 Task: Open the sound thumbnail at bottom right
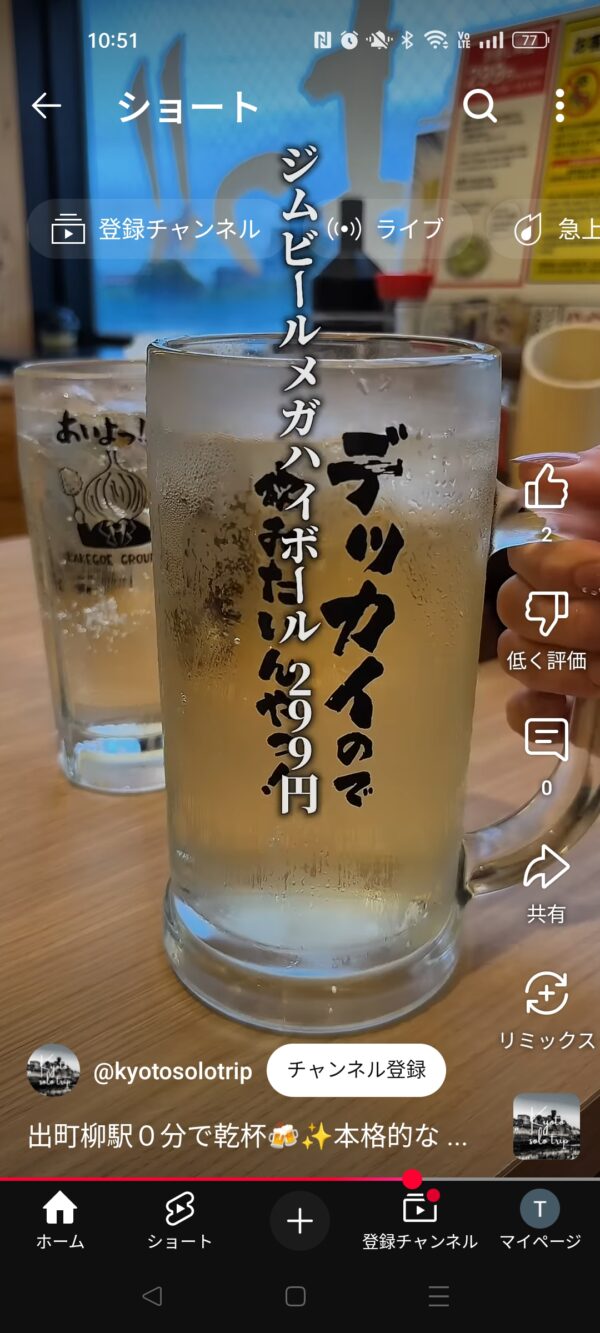(x=546, y=1126)
